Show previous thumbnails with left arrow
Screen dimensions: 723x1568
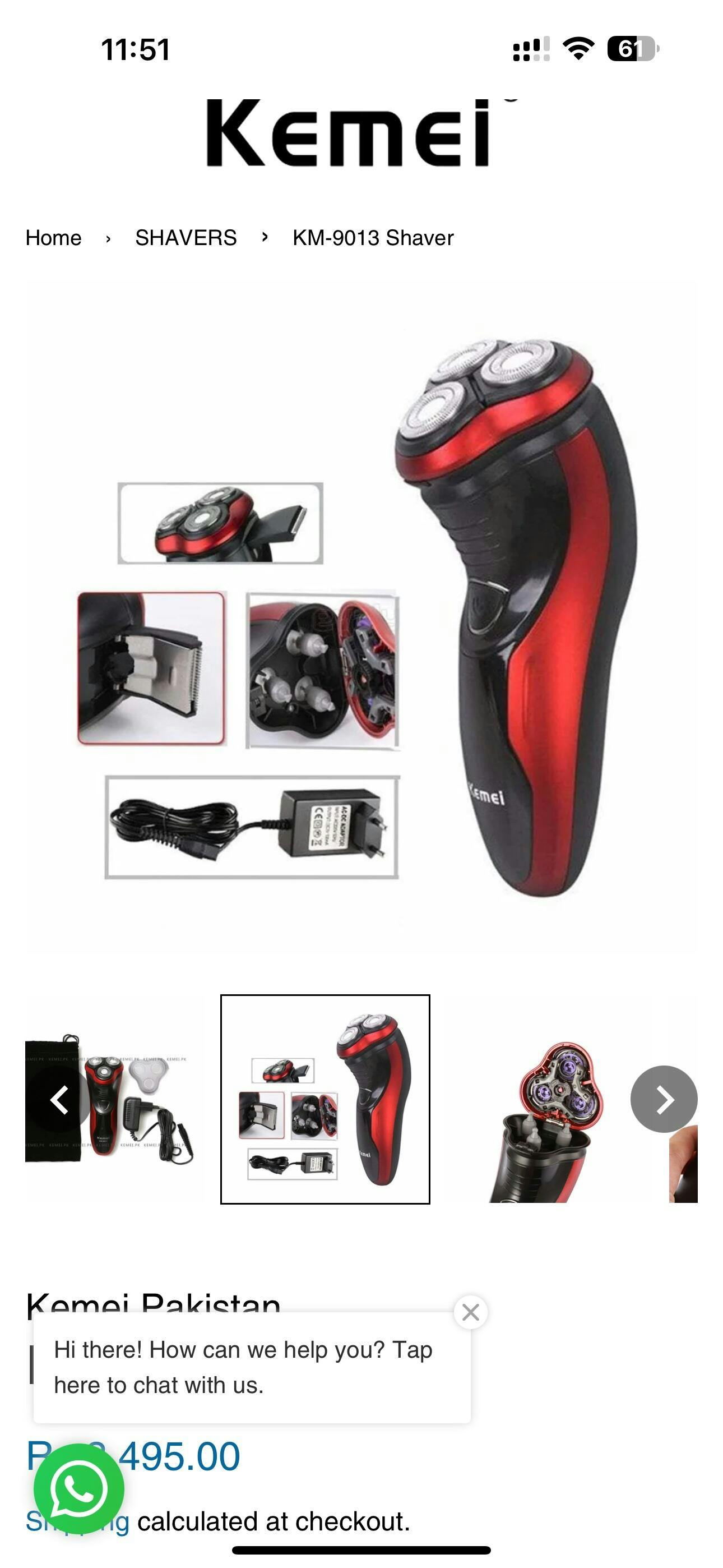(59, 1099)
